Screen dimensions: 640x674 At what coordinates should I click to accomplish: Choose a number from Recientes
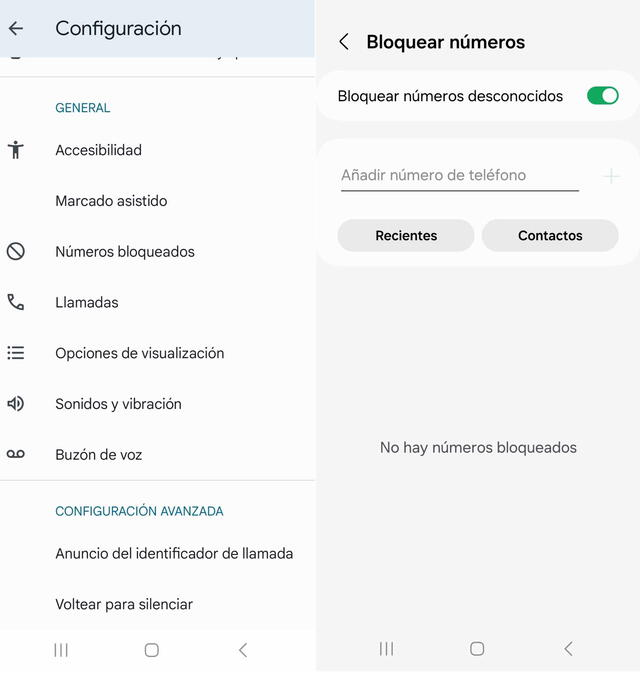click(406, 236)
